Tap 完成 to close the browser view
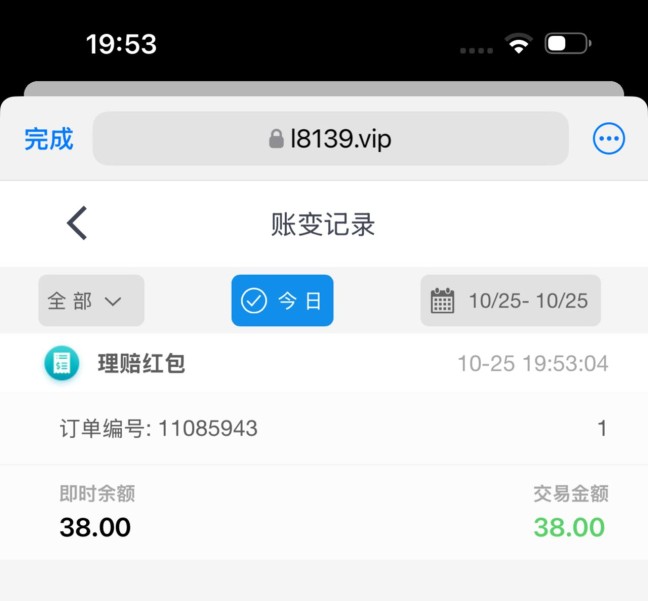This screenshot has width=648, height=601. (49, 139)
